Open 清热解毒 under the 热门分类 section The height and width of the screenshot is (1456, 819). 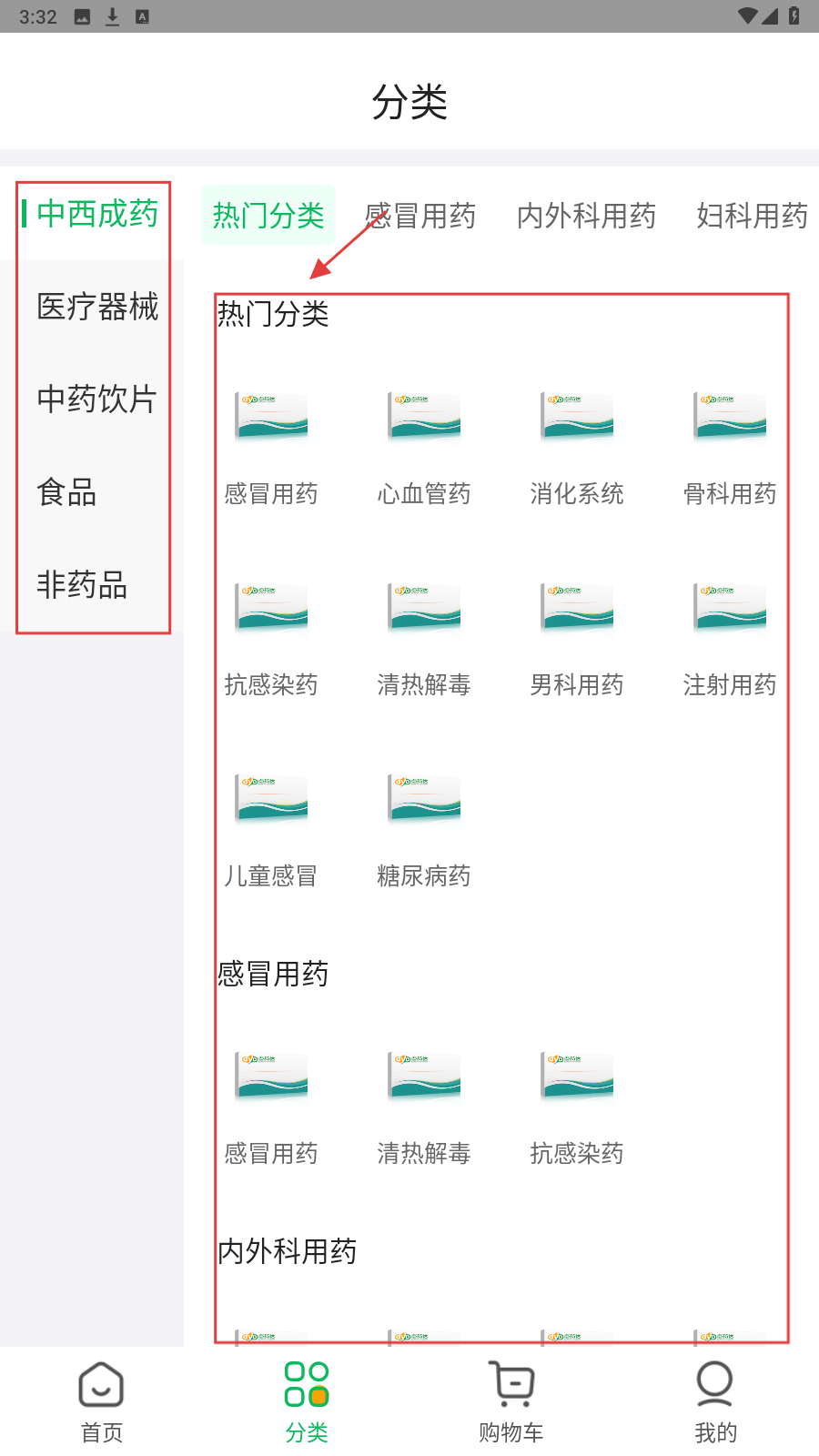[424, 637]
